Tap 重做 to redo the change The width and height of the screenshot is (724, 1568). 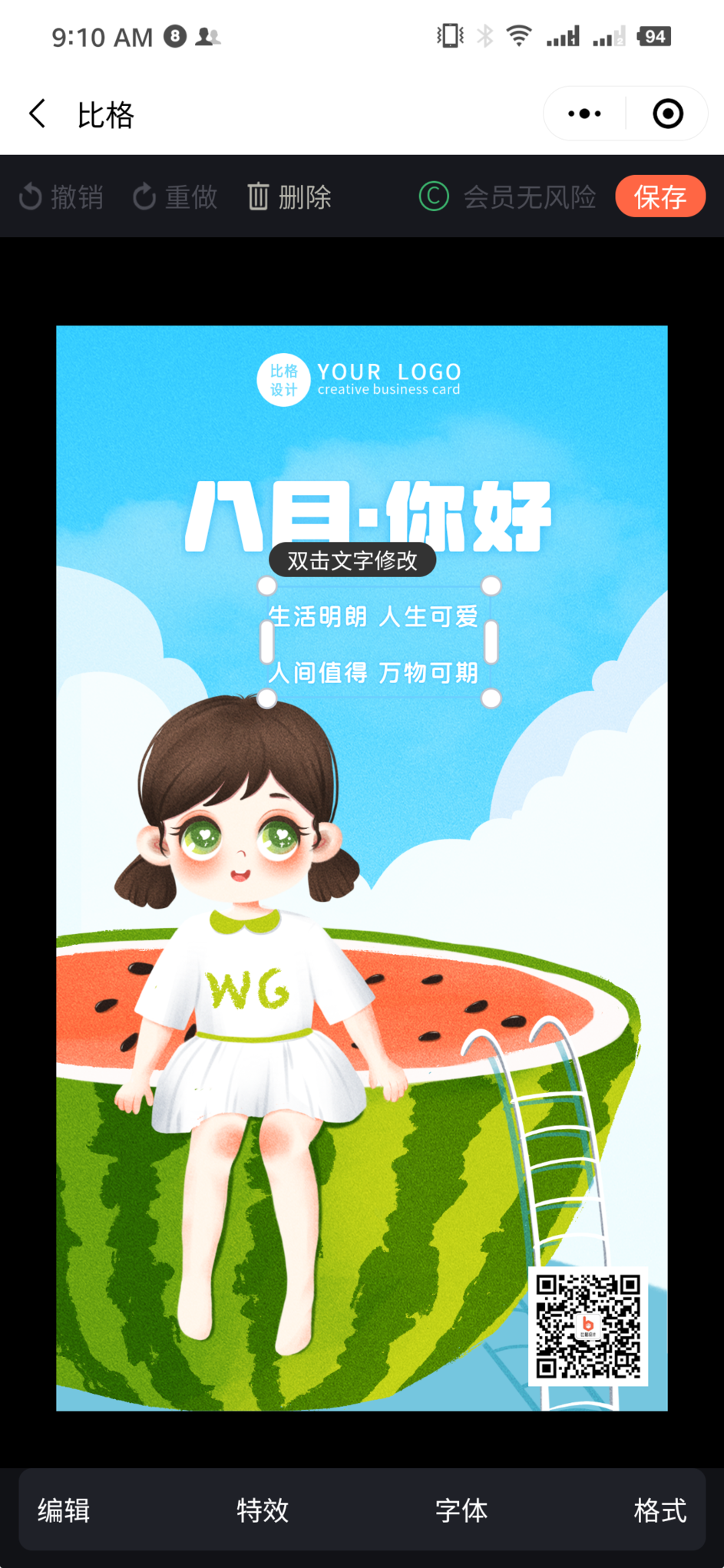click(x=176, y=197)
